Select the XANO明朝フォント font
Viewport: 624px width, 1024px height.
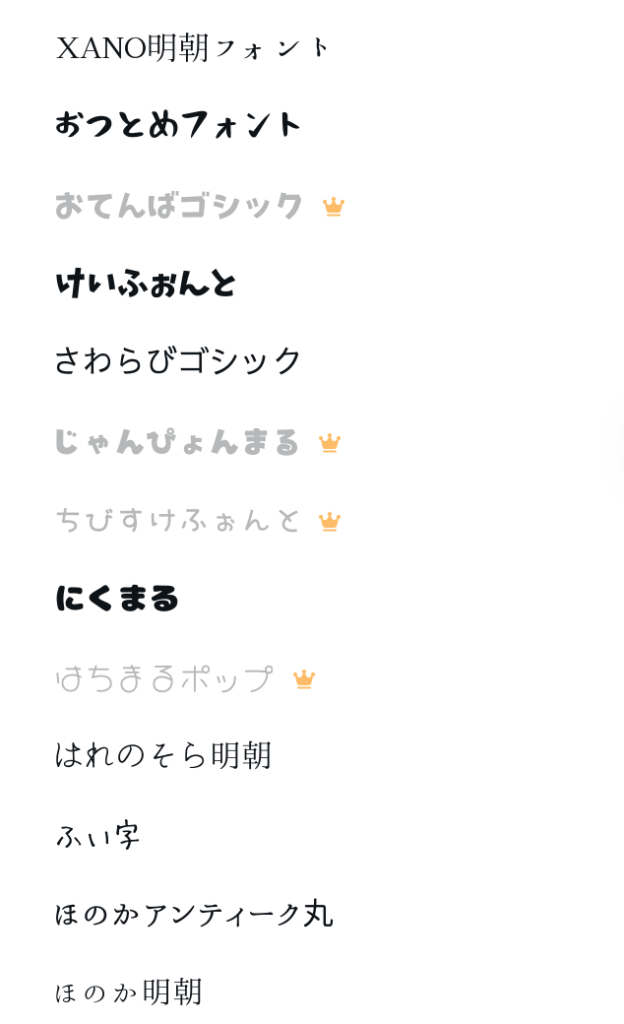coord(192,47)
